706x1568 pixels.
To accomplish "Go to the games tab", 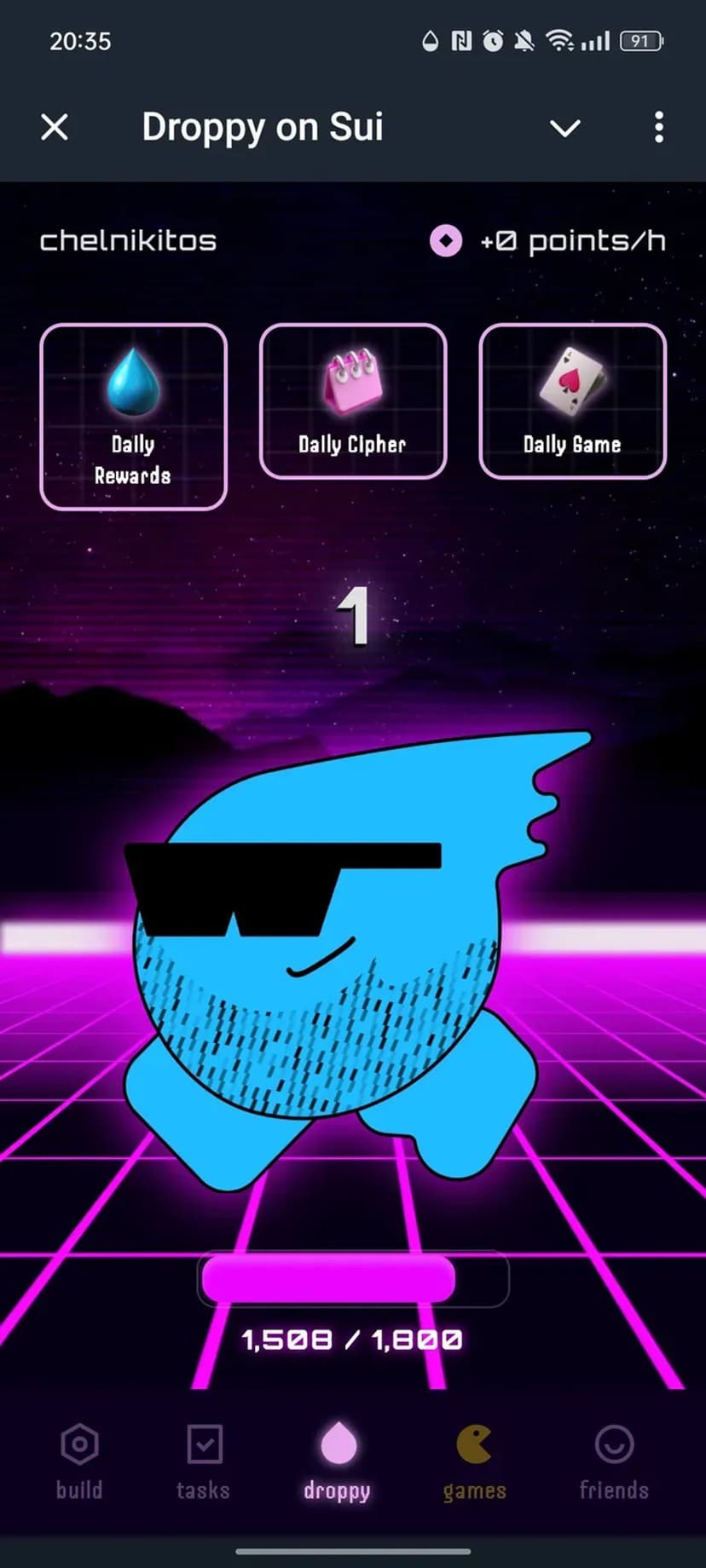I will coord(474,1461).
